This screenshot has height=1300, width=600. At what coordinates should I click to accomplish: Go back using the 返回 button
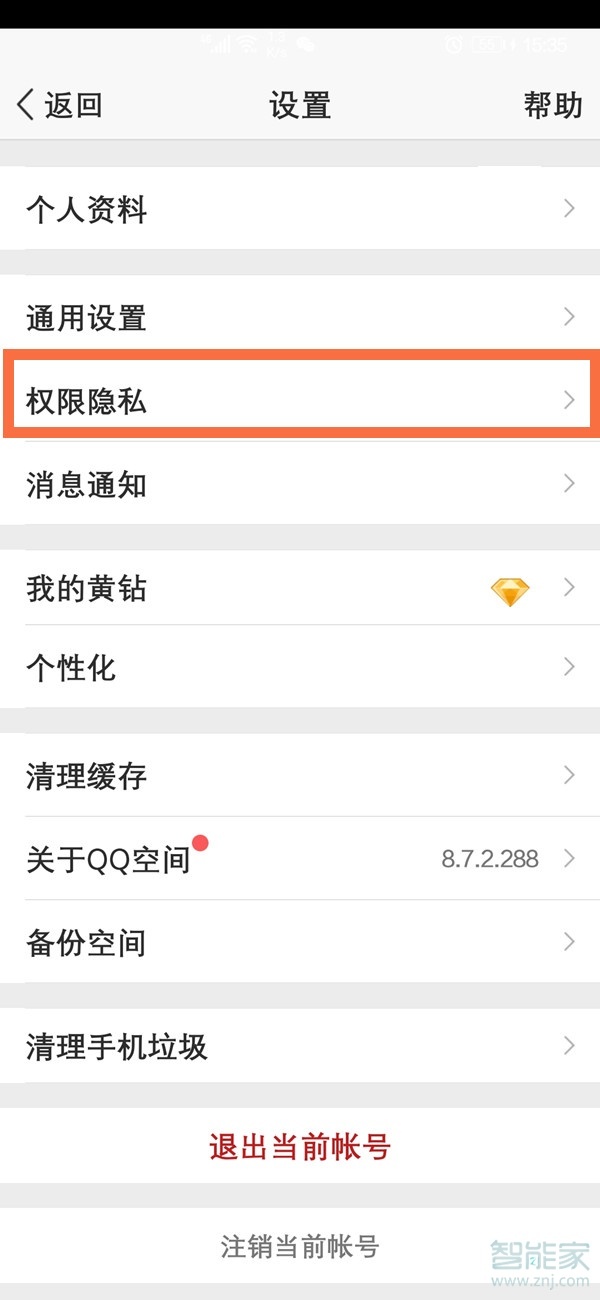coord(60,105)
